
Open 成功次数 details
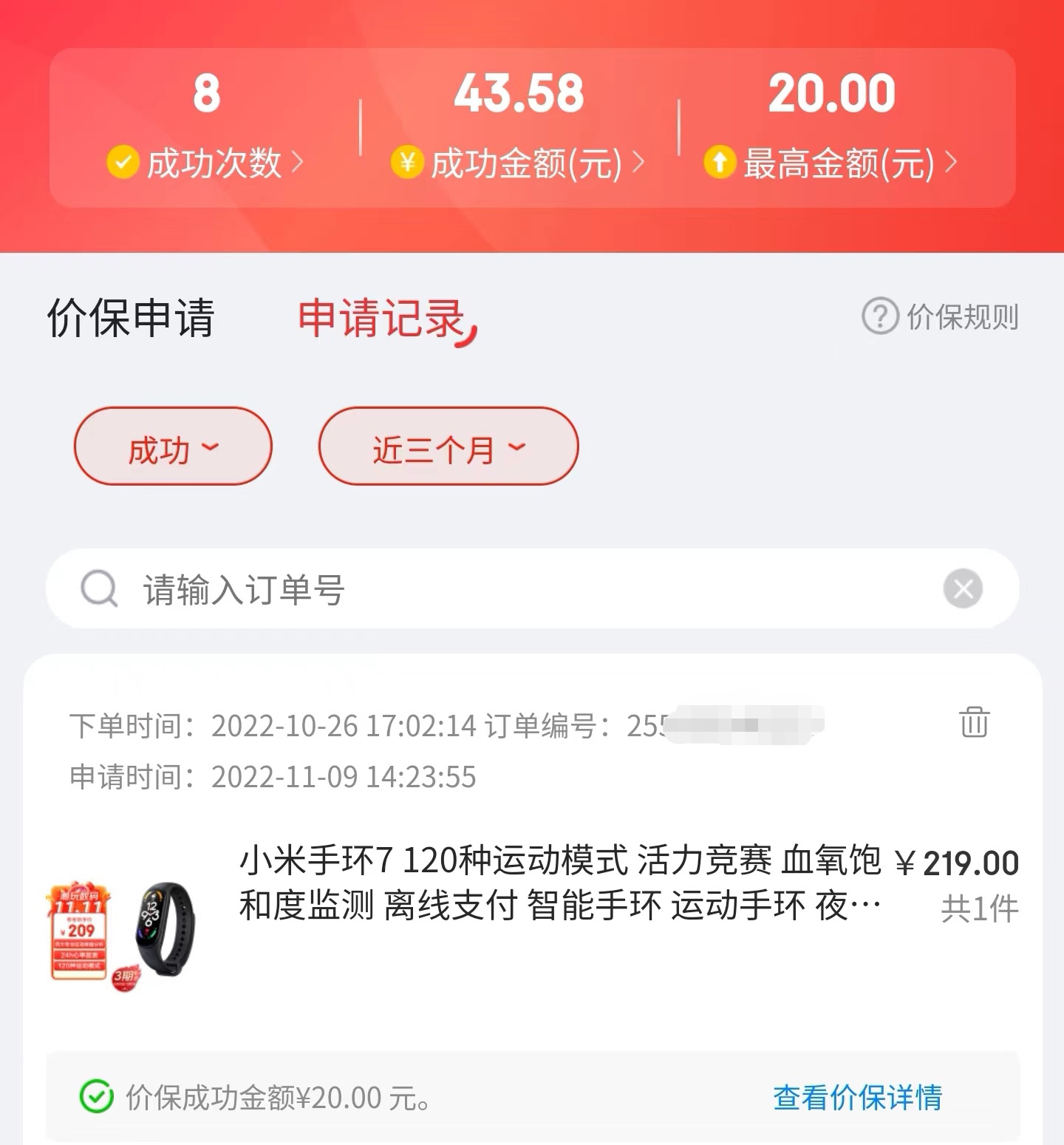[x=206, y=163]
